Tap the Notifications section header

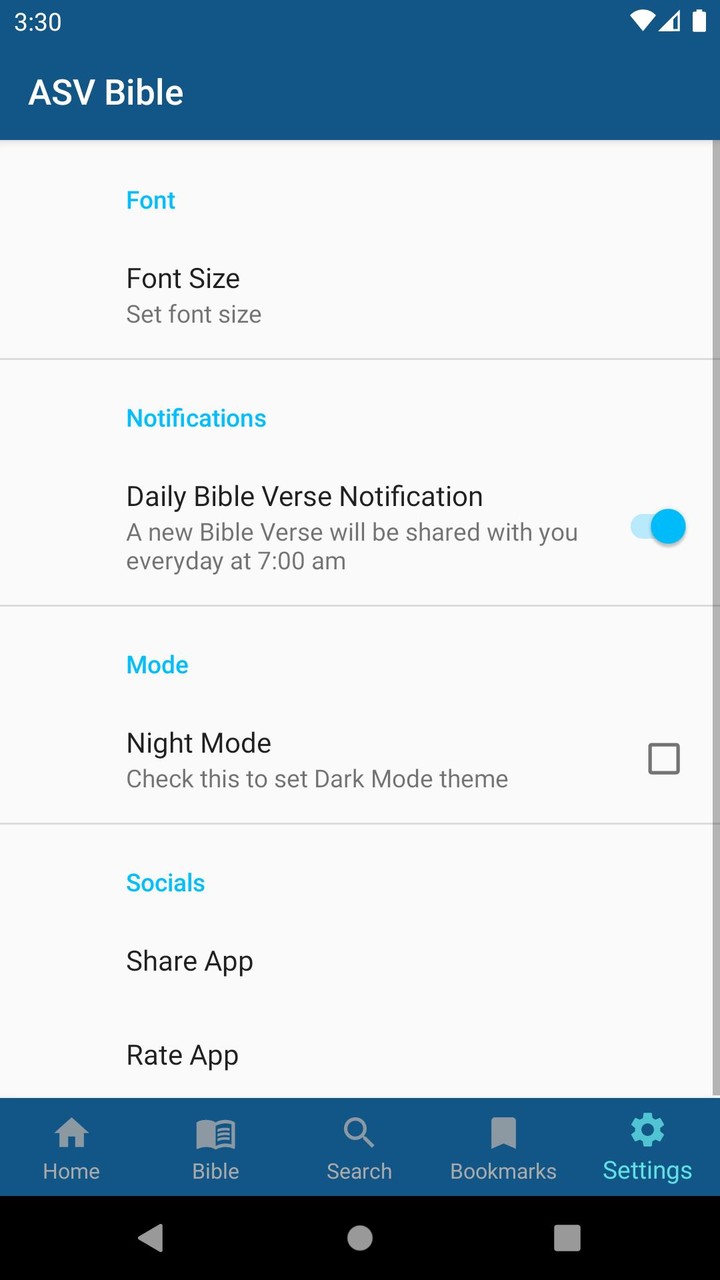pyautogui.click(x=196, y=418)
